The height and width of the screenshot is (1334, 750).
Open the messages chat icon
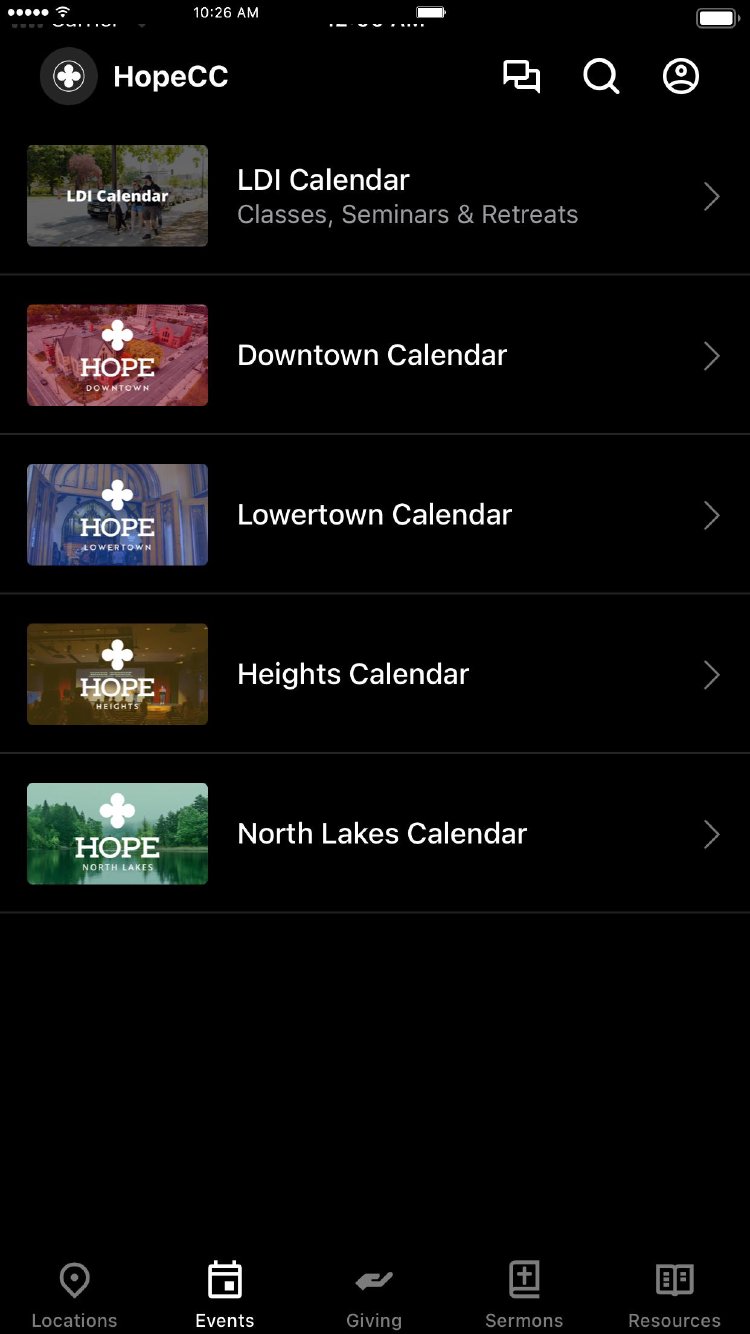coord(521,77)
